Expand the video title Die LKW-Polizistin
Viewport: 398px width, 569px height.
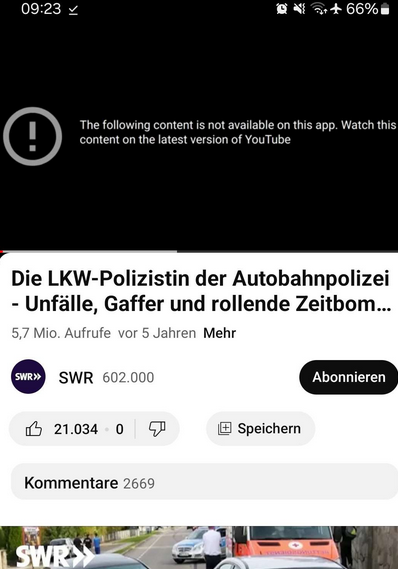[x=201, y=291]
